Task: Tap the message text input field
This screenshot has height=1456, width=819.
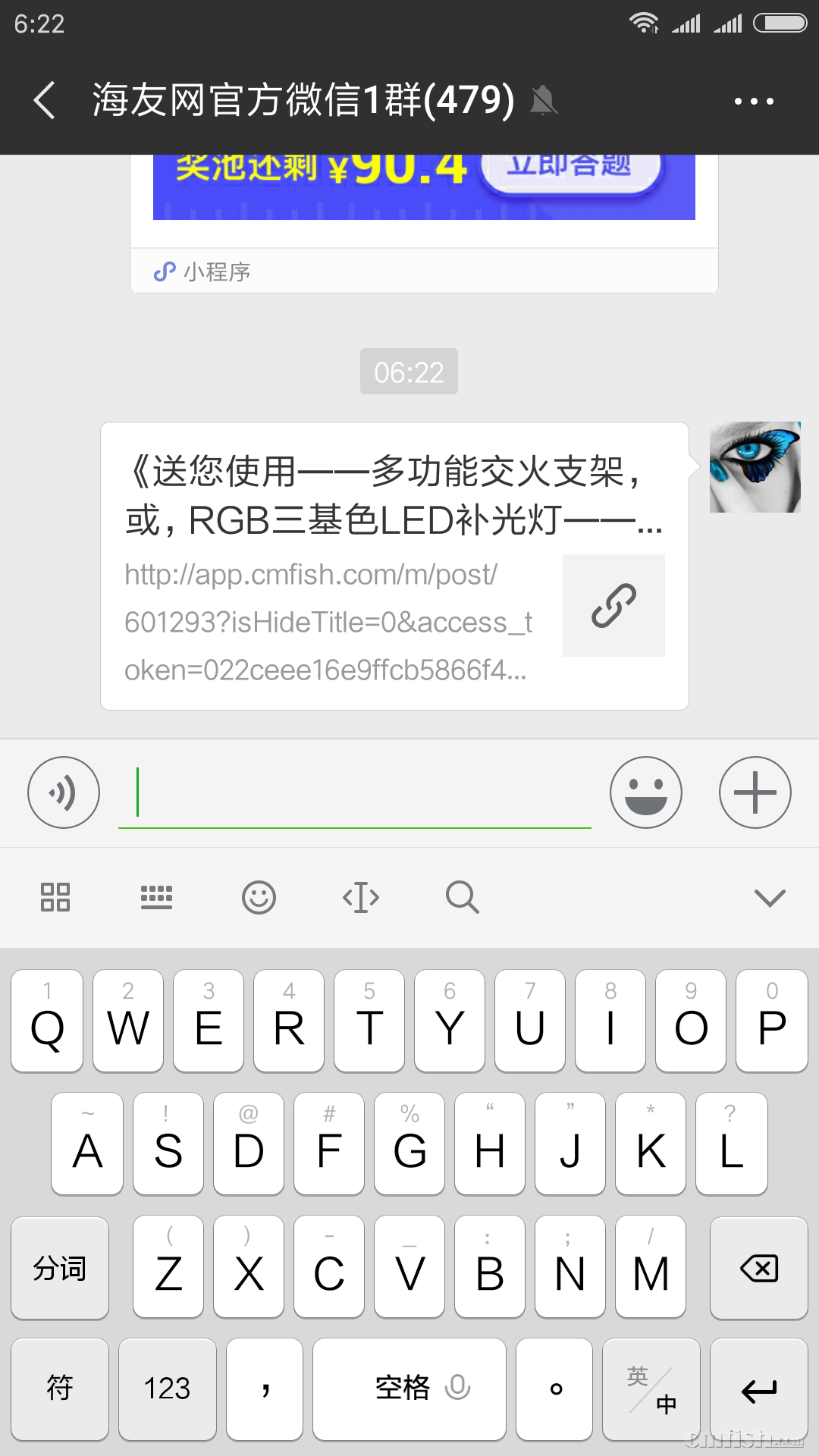Action: click(356, 792)
